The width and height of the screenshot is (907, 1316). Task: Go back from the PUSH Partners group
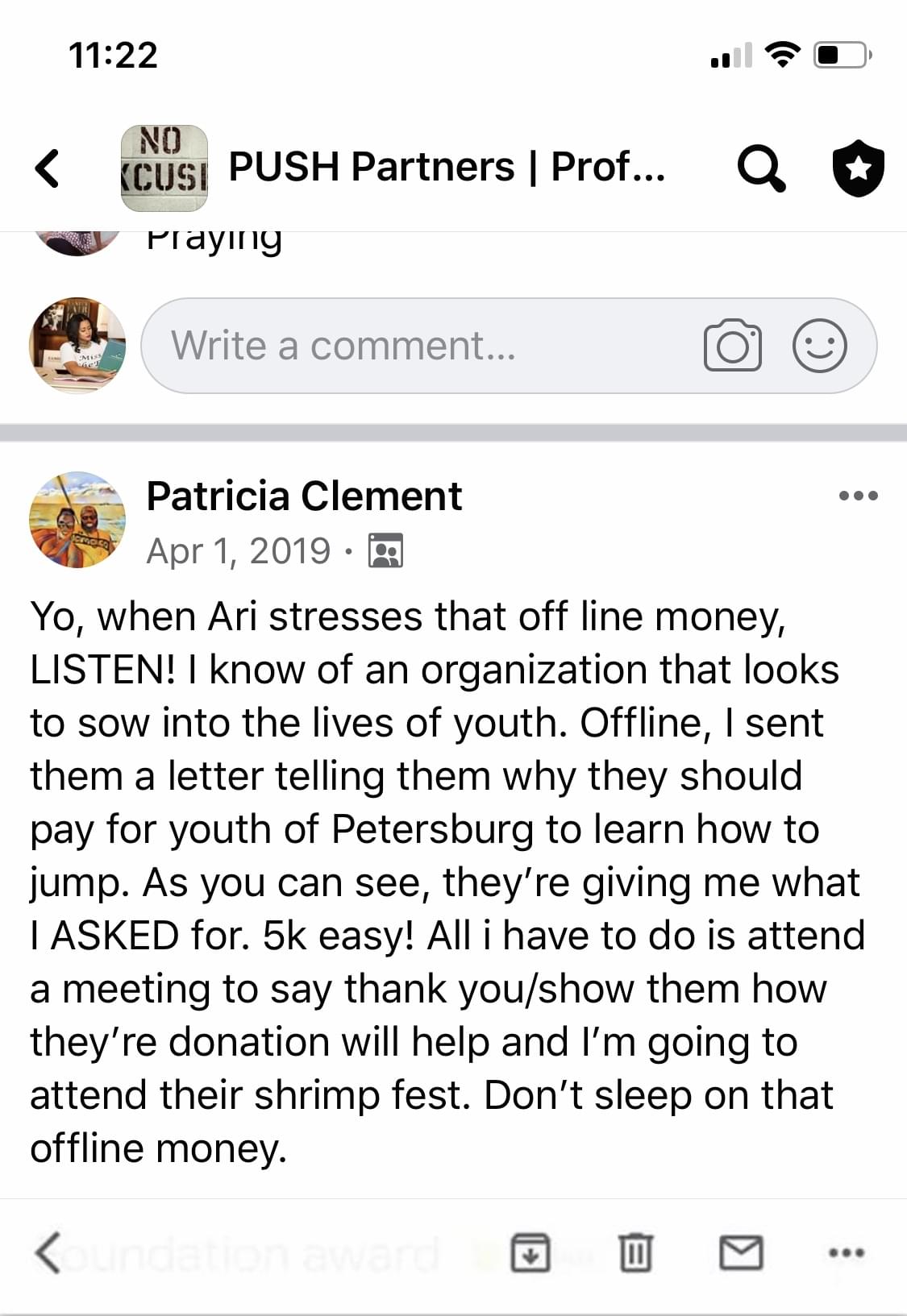pyautogui.click(x=47, y=168)
